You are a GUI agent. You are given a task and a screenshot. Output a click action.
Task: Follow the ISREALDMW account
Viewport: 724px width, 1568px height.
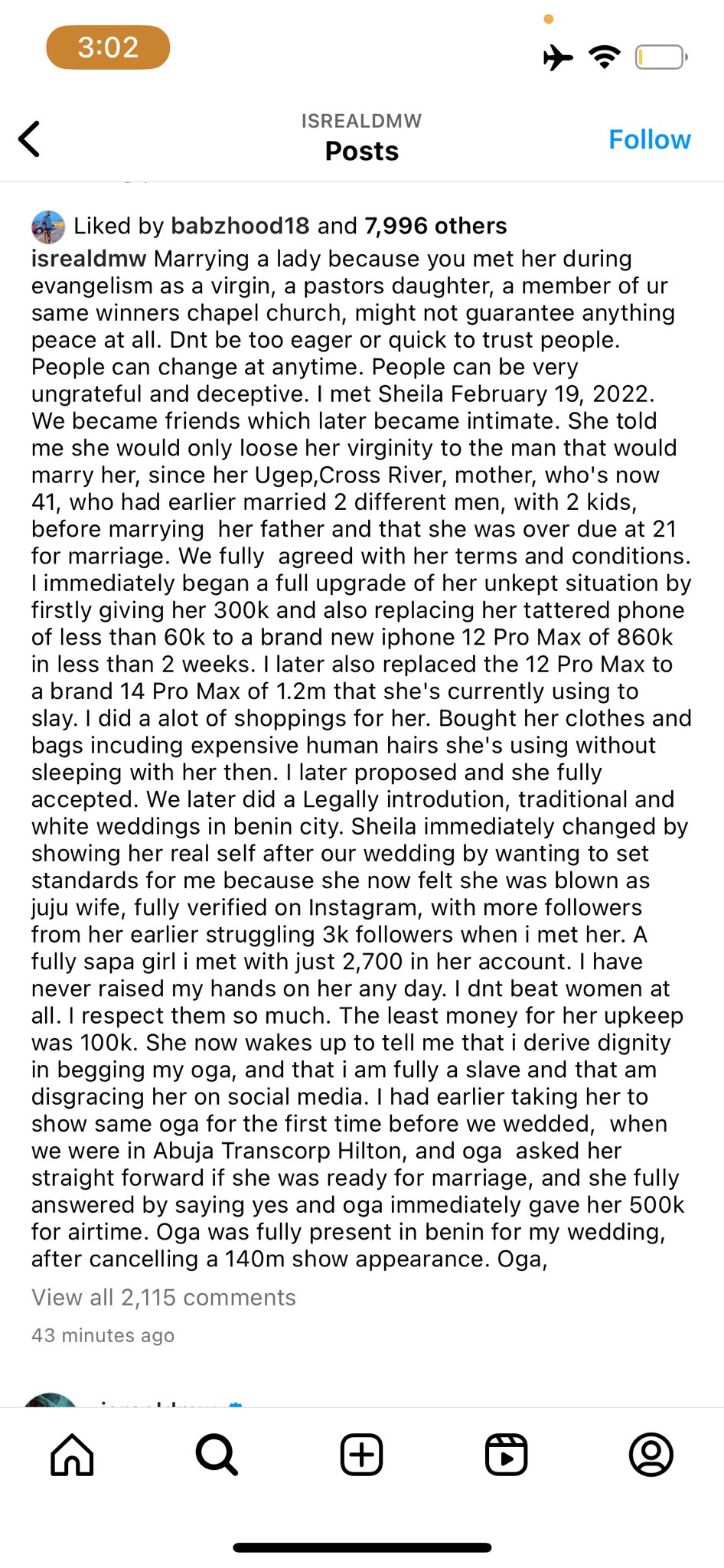pos(649,139)
